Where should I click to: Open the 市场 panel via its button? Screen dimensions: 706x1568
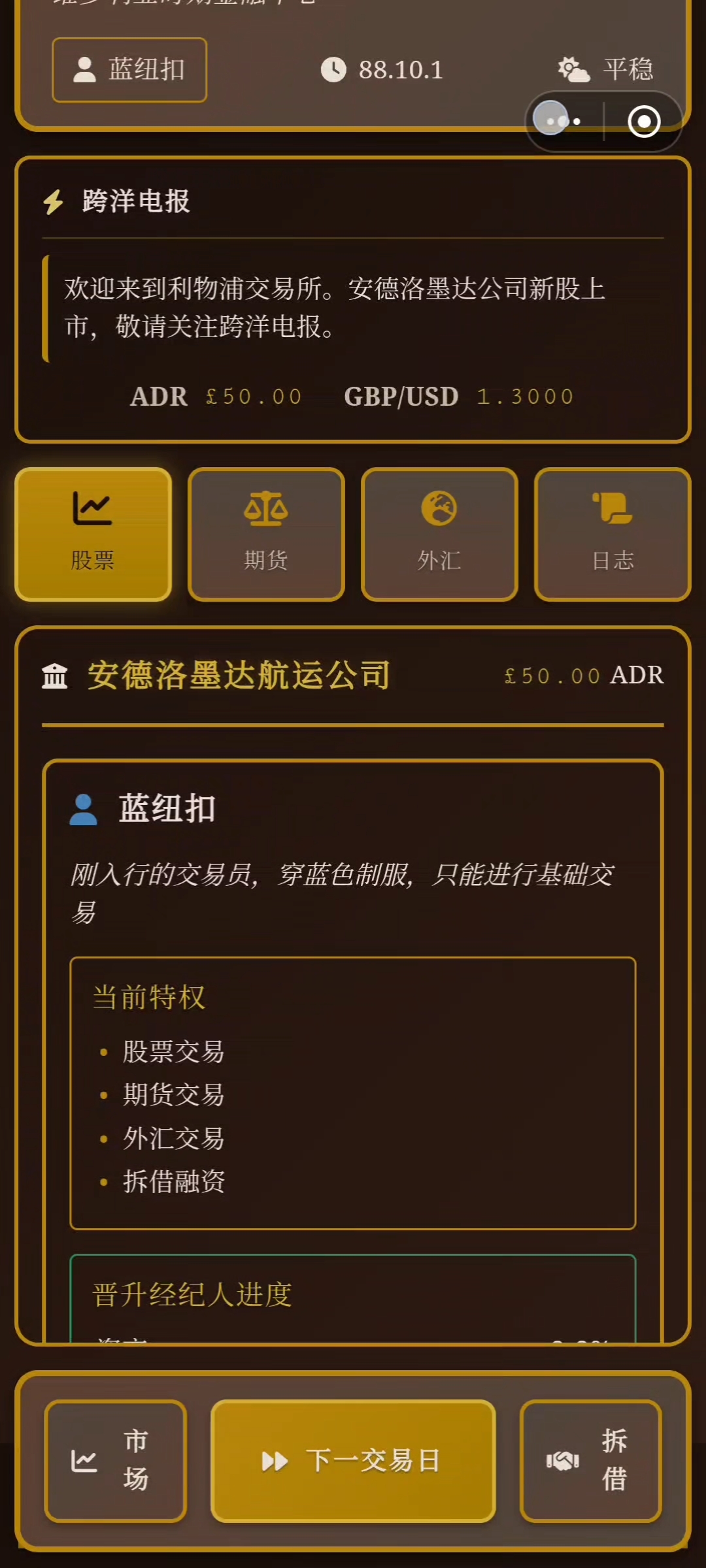point(114,1463)
